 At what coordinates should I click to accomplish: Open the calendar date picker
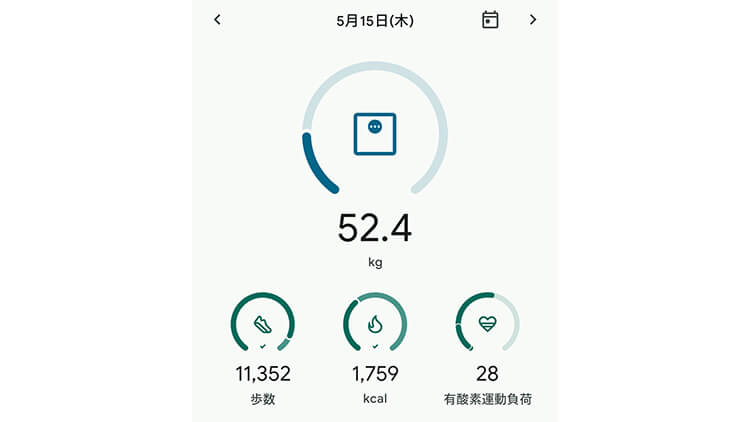(490, 19)
